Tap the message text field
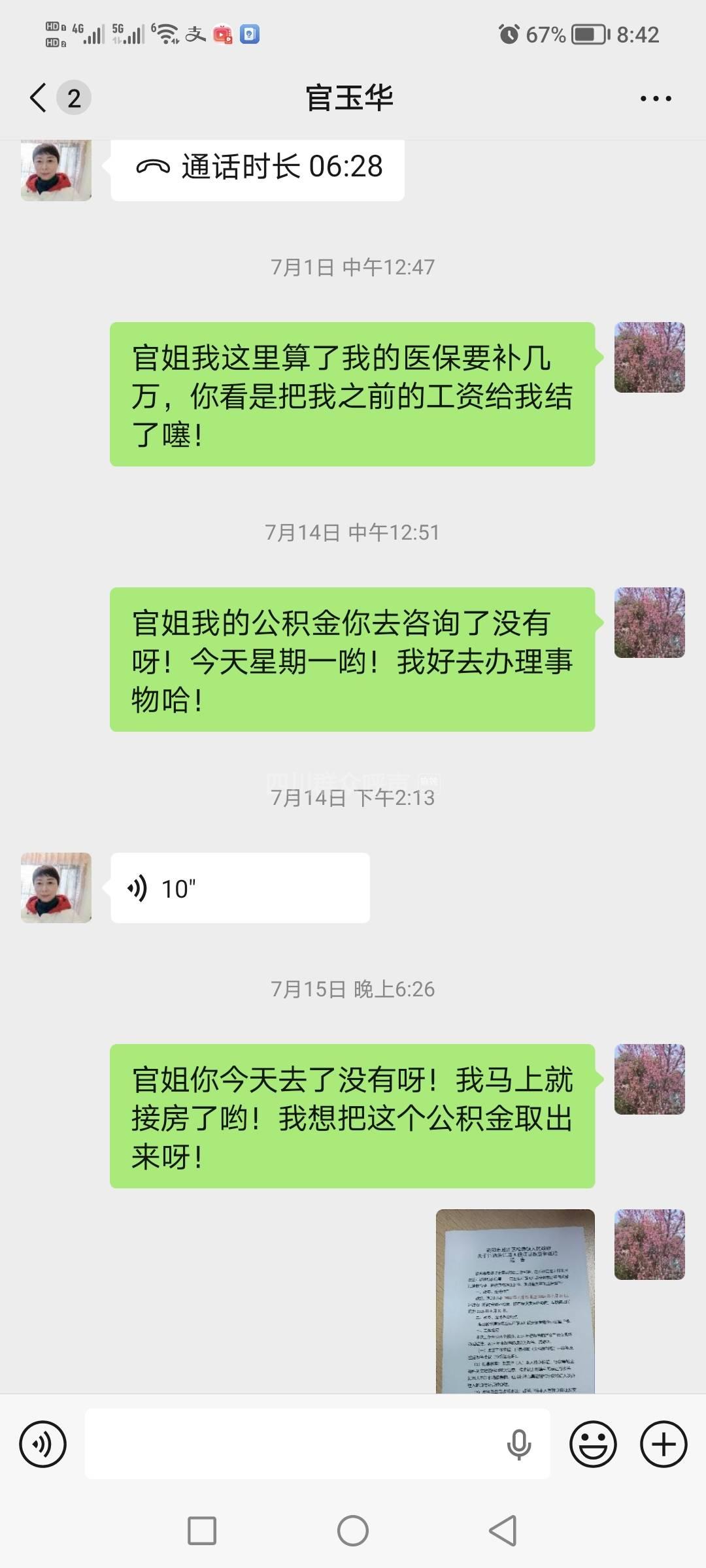Image resolution: width=706 pixels, height=1568 pixels. (x=294, y=1444)
